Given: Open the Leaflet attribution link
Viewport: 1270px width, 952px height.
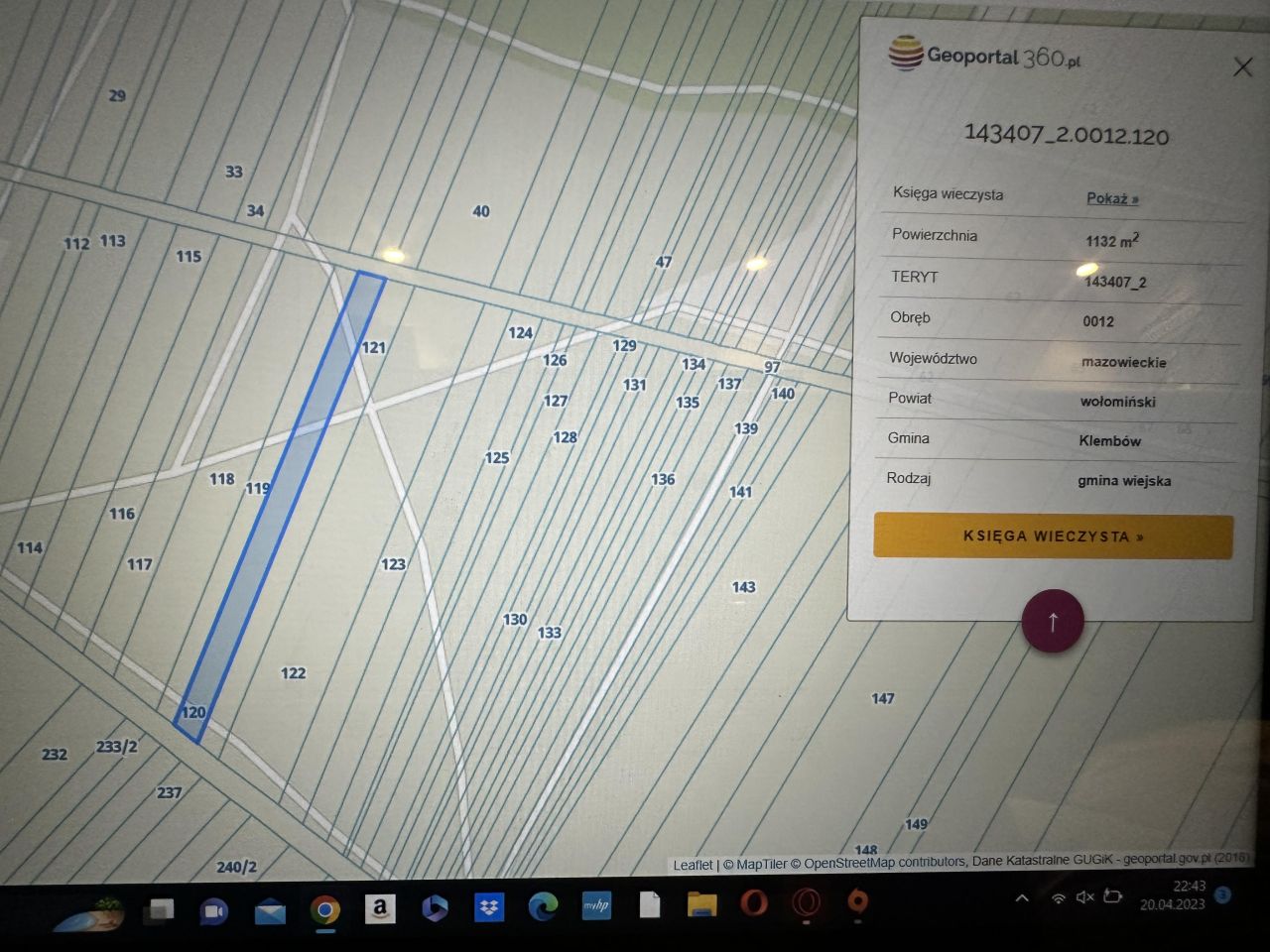Looking at the screenshot, I should click(693, 865).
